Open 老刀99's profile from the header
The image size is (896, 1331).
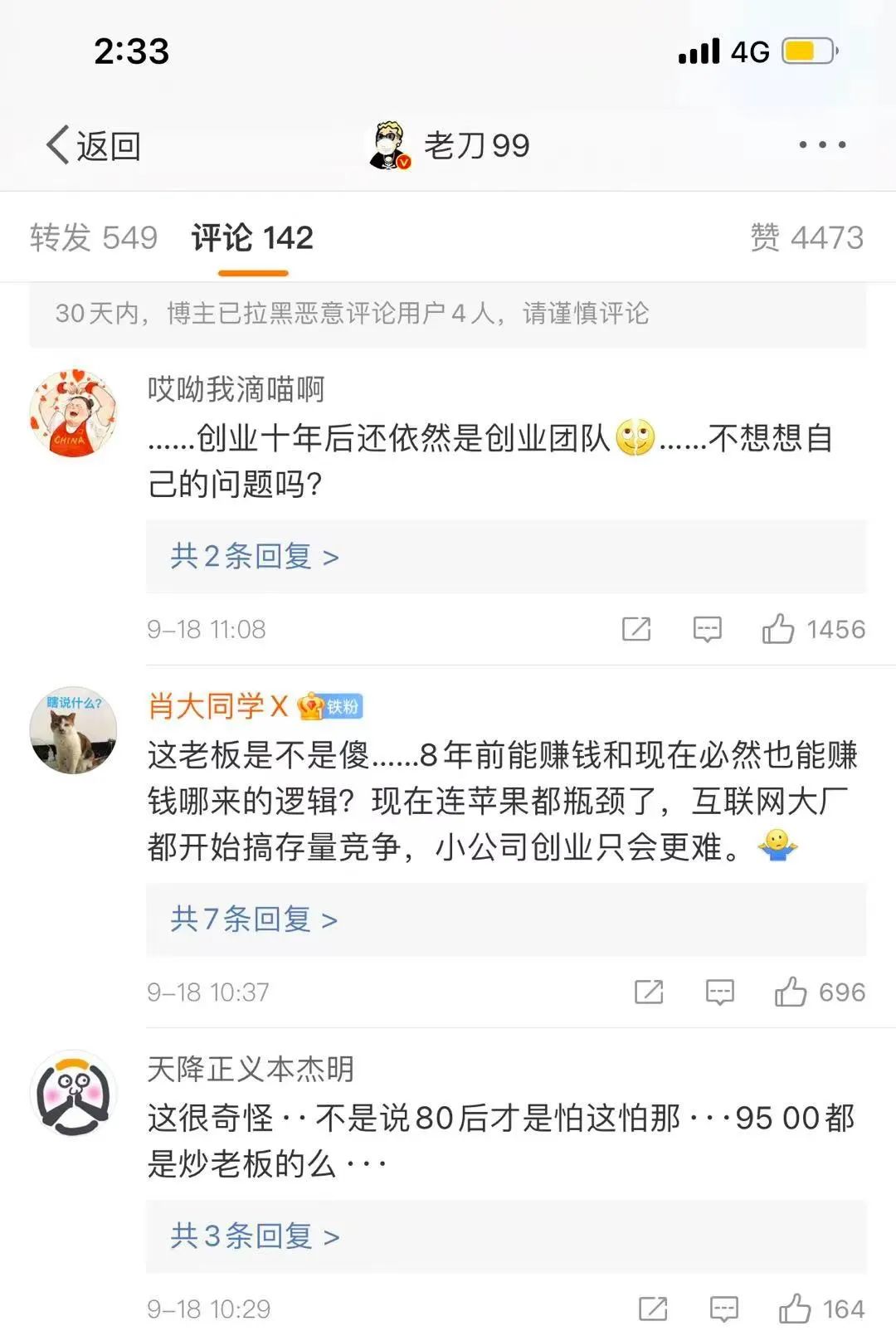(x=450, y=146)
